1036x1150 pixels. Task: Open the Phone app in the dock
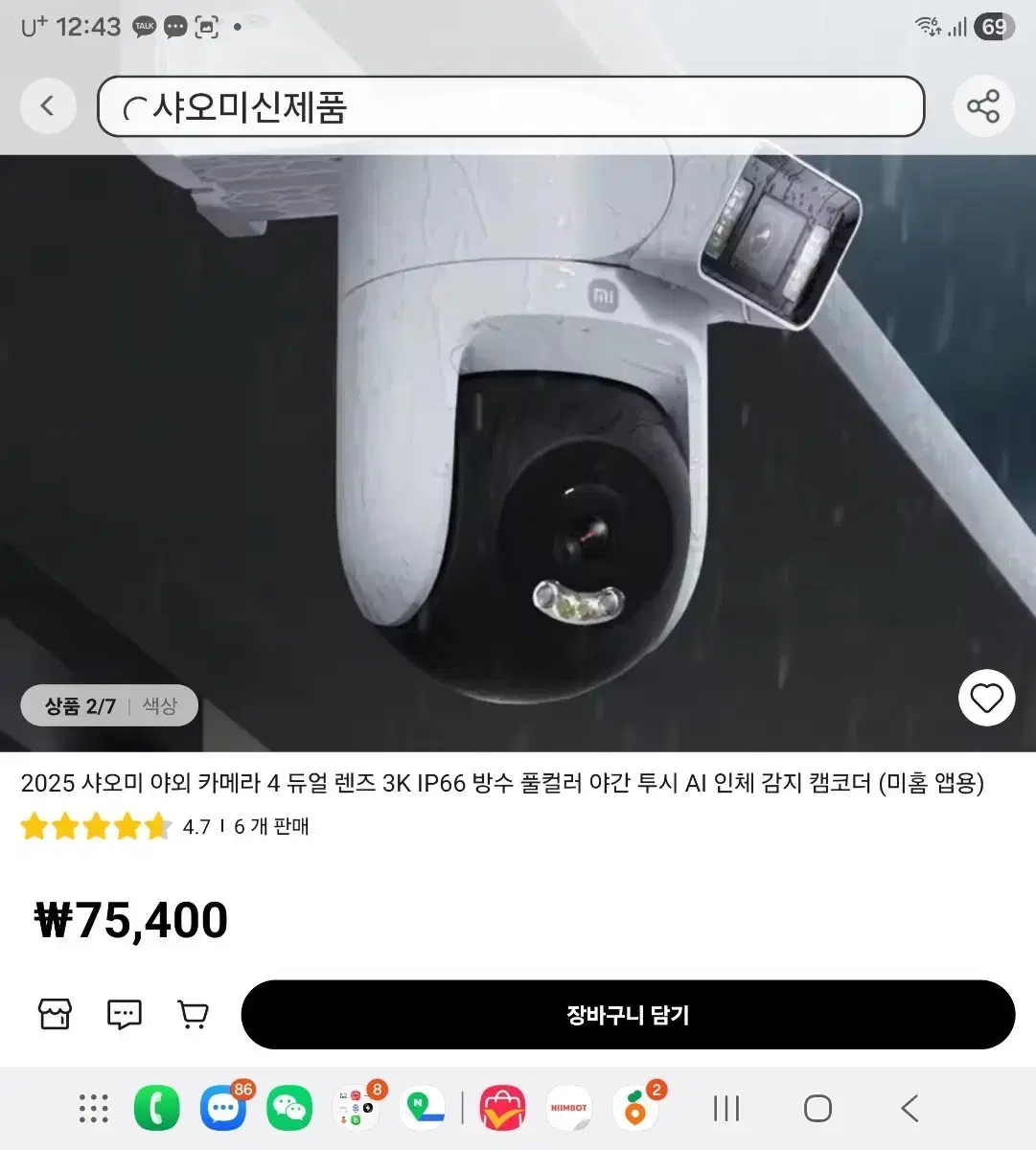(156, 1109)
